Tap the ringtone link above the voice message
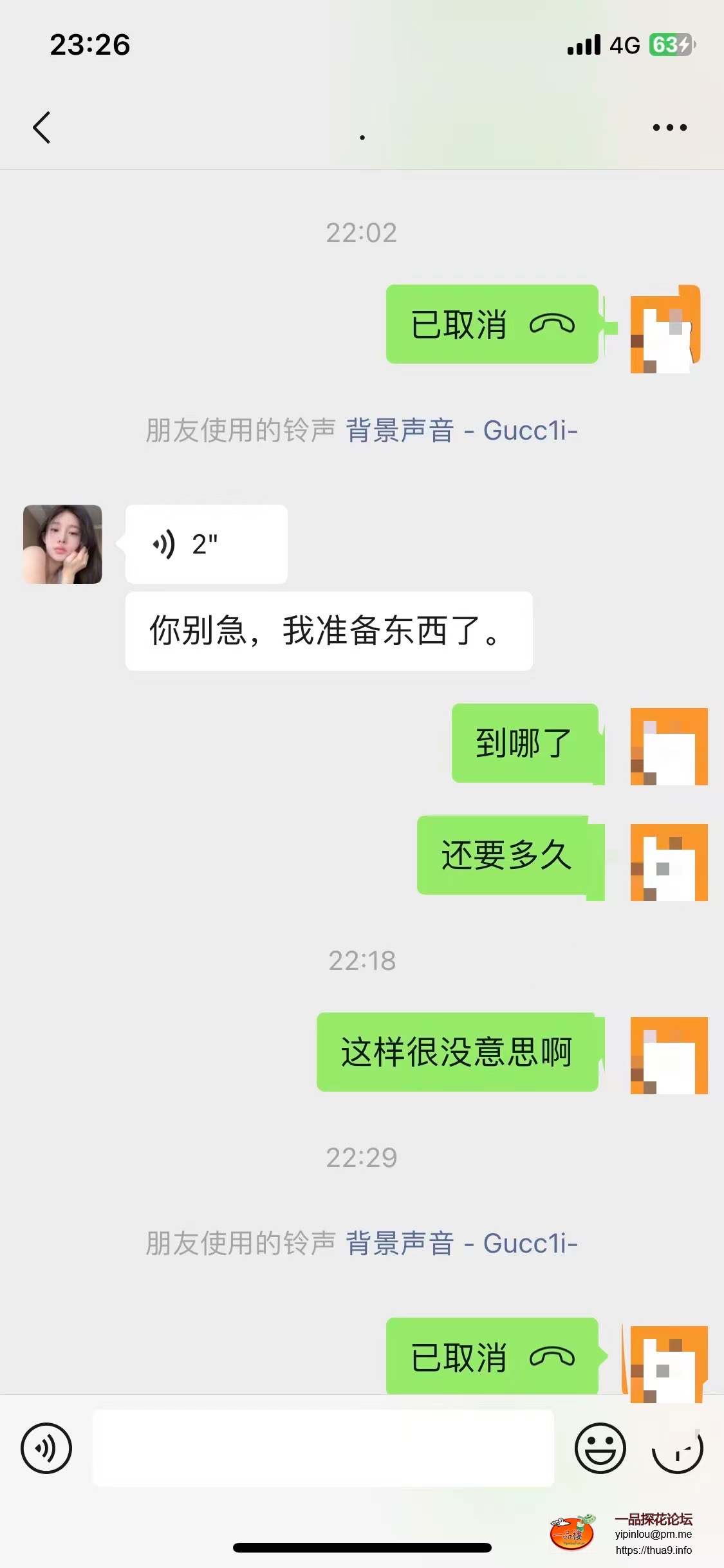This screenshot has width=724, height=1568. click(x=461, y=431)
